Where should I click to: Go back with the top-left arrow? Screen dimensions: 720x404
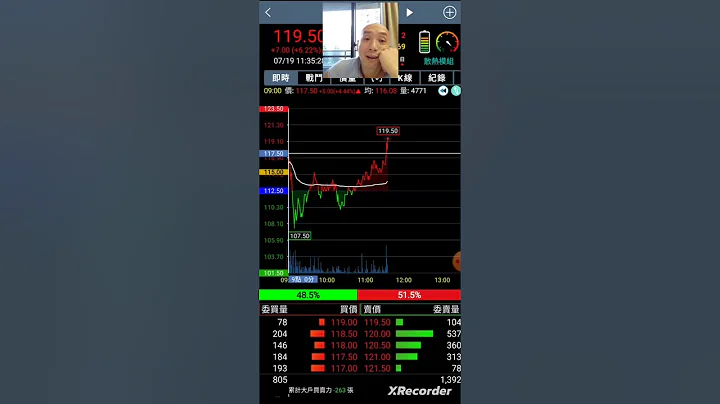coord(268,13)
